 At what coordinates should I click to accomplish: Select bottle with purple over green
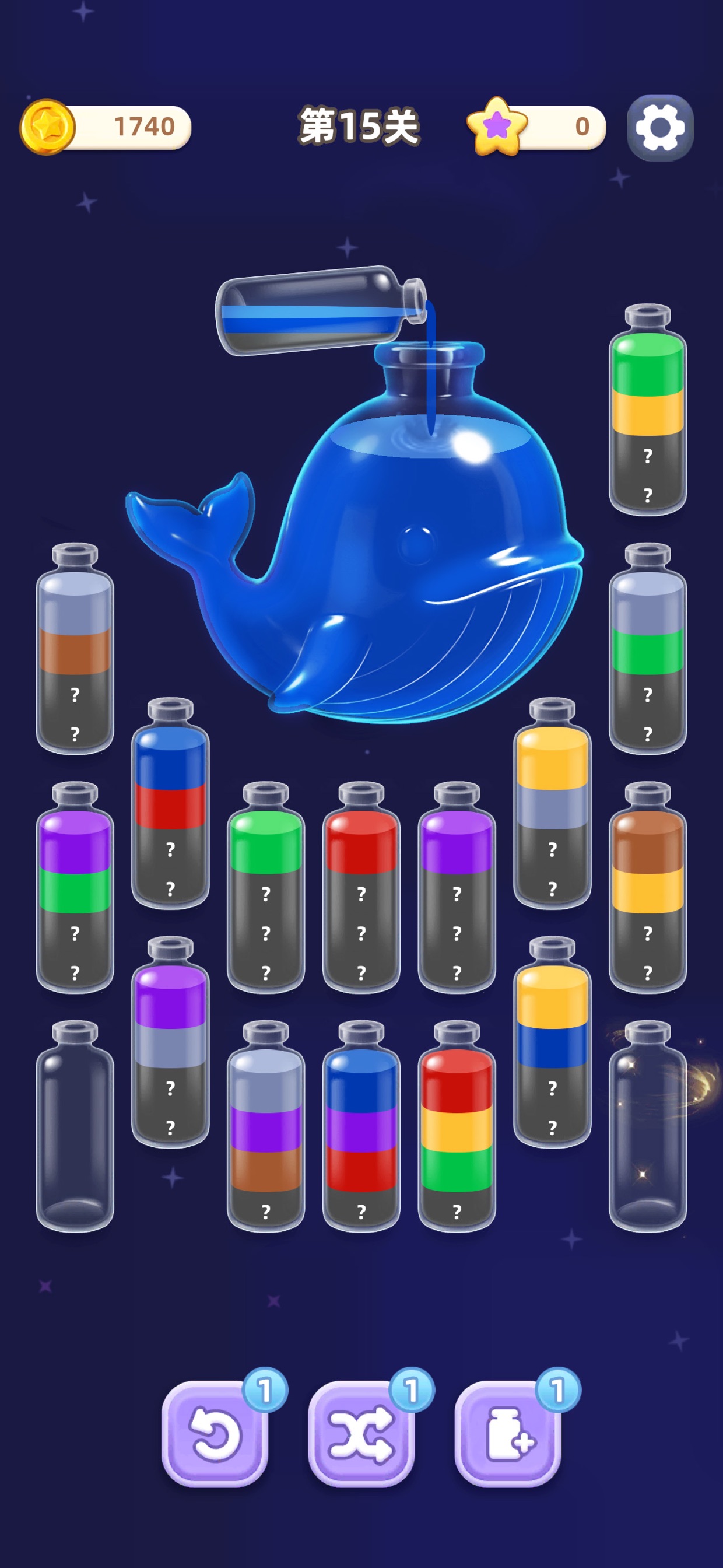(75, 887)
